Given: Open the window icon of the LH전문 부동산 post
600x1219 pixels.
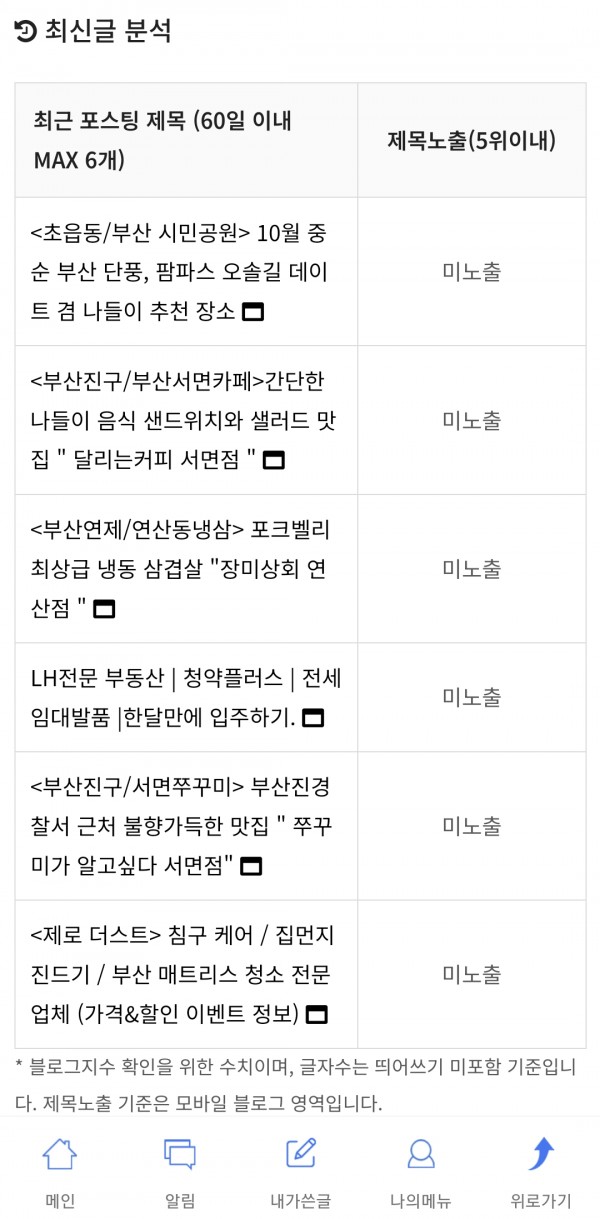Looking at the screenshot, I should coord(313,718).
